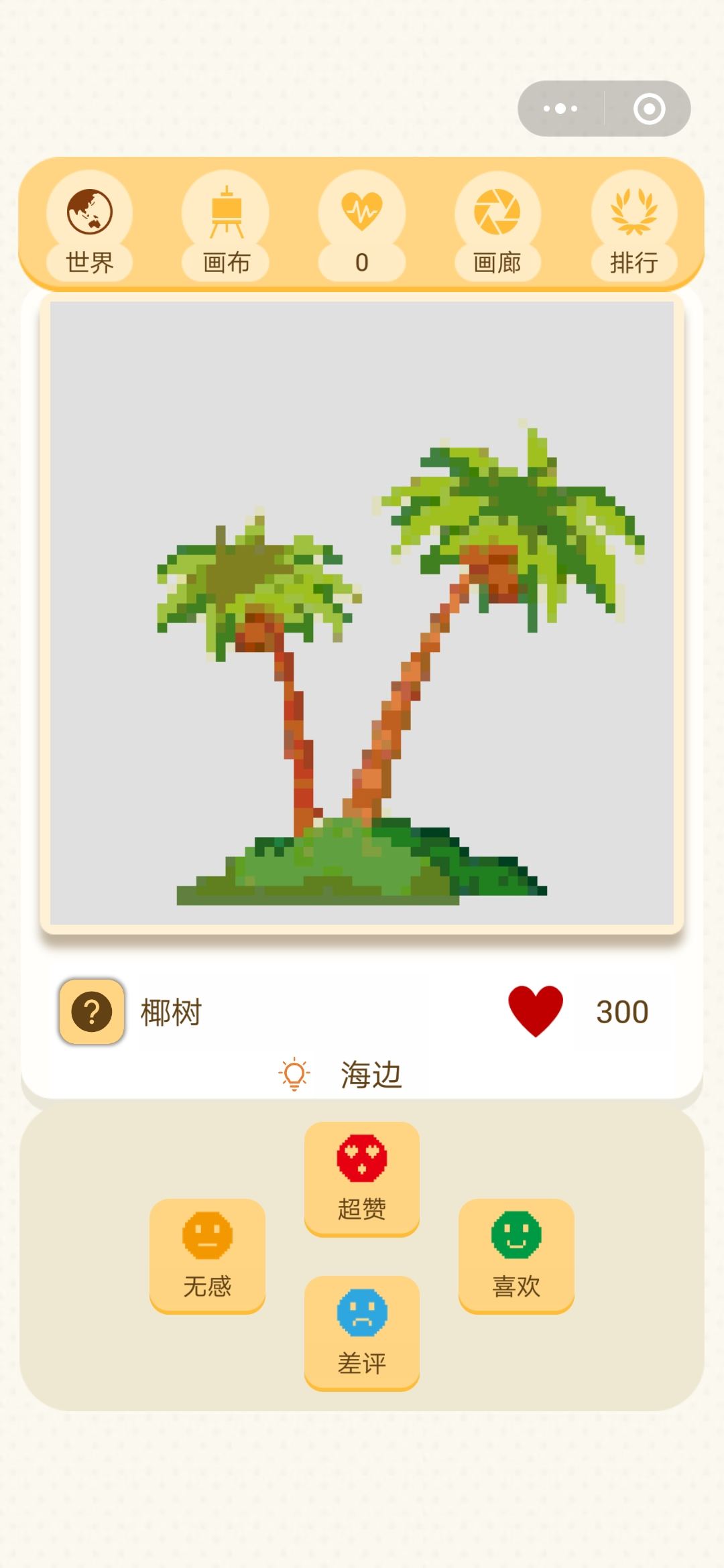Tap the red heart like icon
Viewport: 724px width, 1568px height.
(x=536, y=1011)
